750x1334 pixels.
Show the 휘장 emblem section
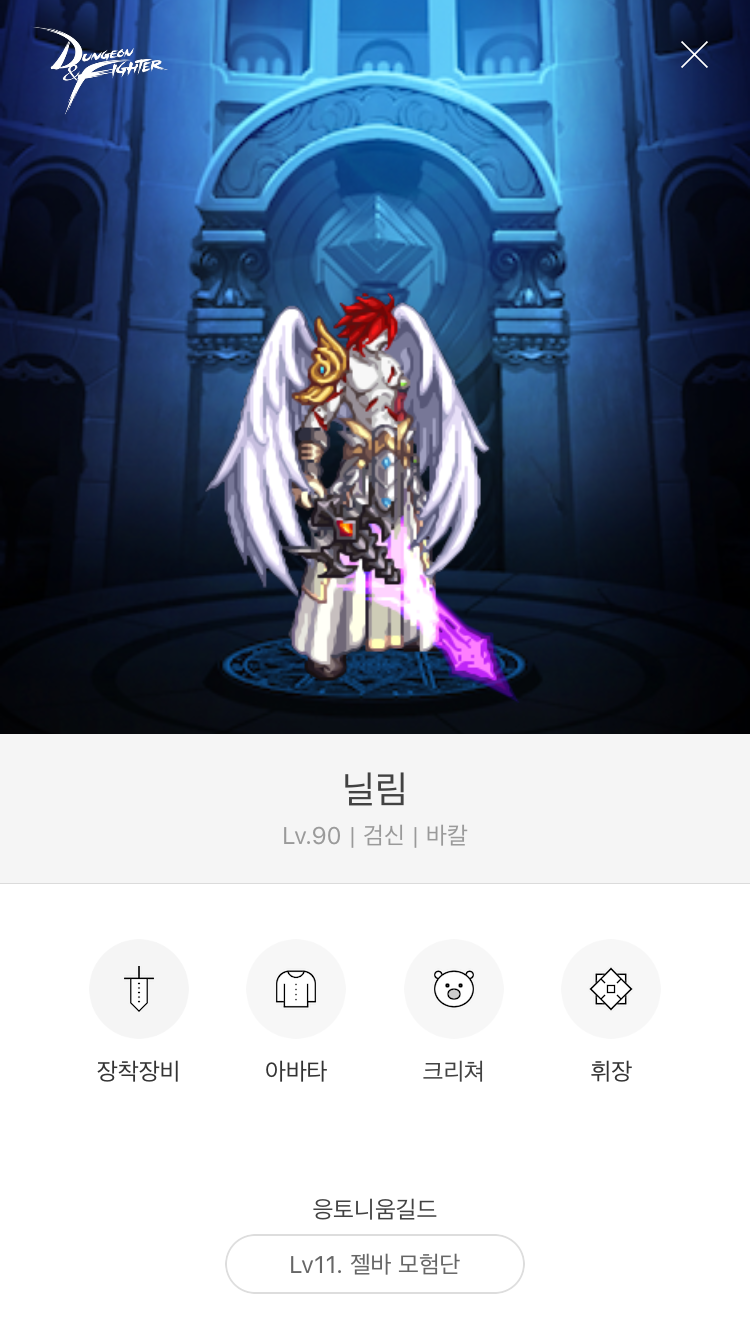[610, 989]
